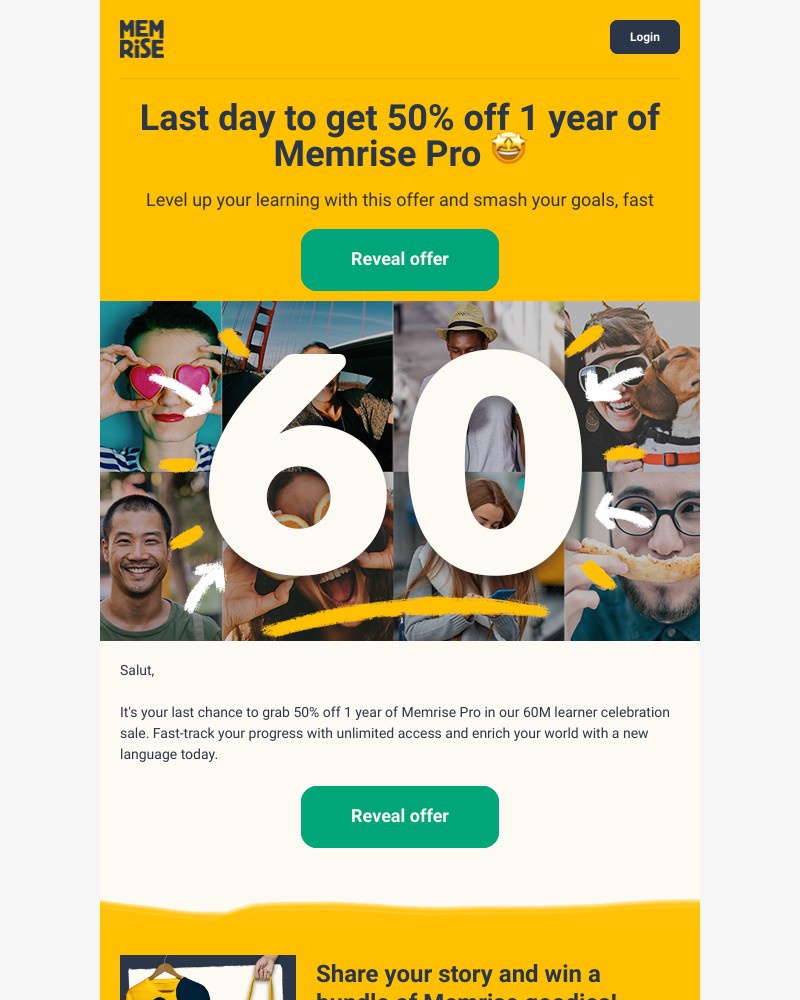Select the yellow t-shirt goodies image
The width and height of the screenshot is (800, 1000).
[208, 978]
